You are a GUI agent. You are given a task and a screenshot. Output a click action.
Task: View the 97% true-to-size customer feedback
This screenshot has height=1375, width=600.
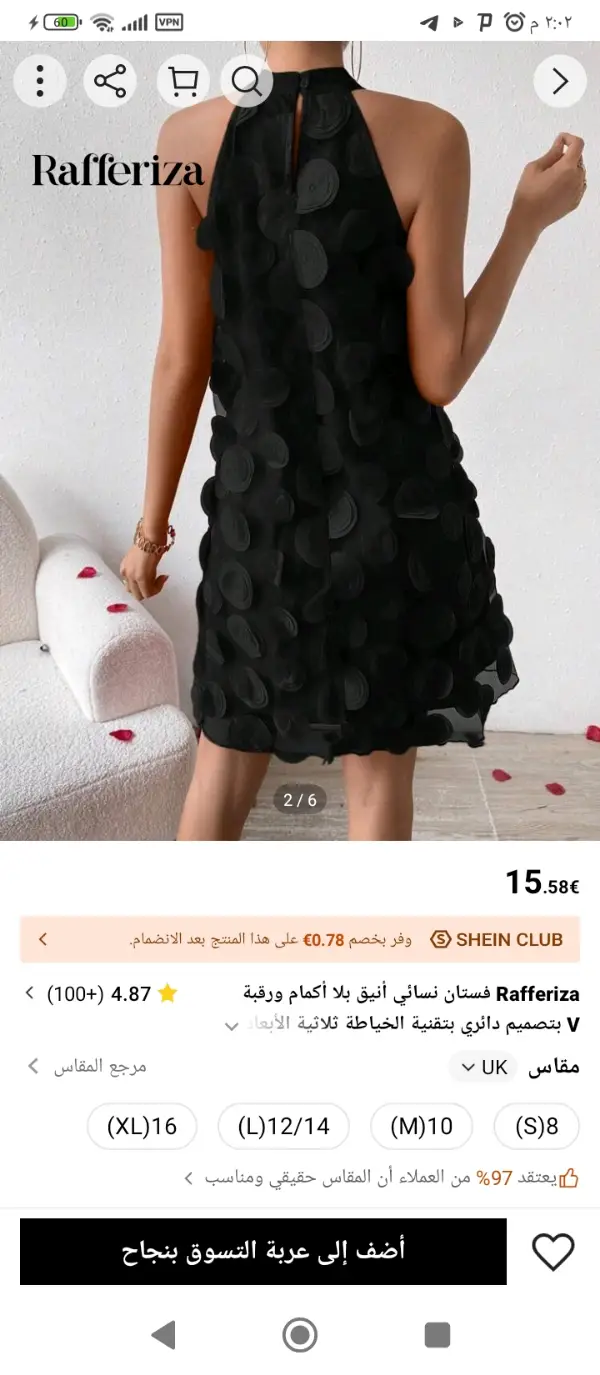(382, 1178)
